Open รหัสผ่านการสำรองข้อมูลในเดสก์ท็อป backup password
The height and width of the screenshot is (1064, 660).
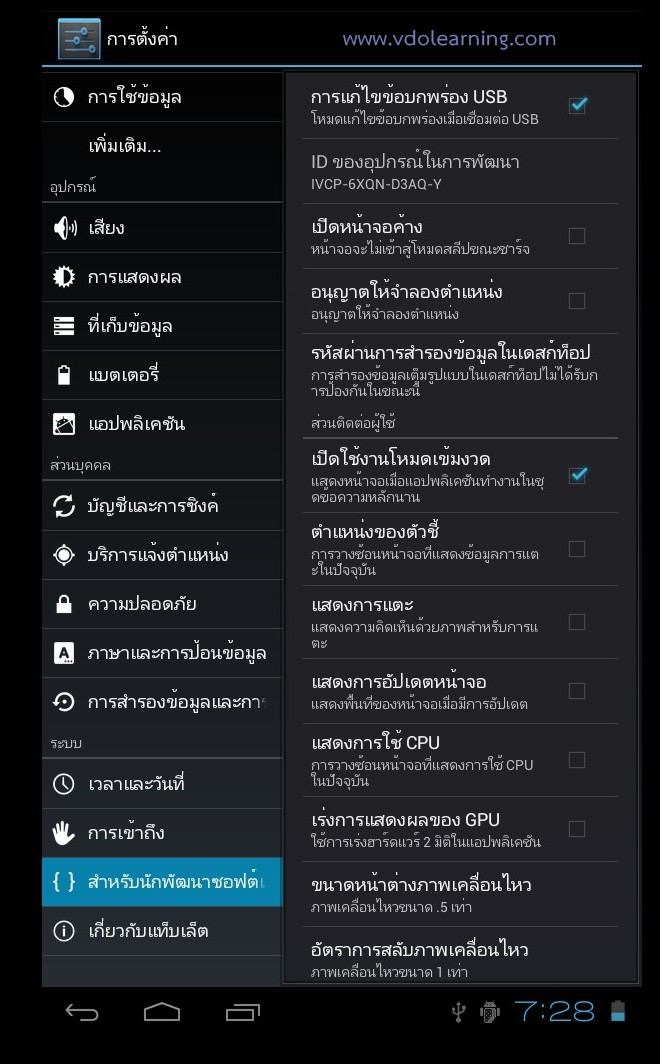pyautogui.click(x=460, y=369)
